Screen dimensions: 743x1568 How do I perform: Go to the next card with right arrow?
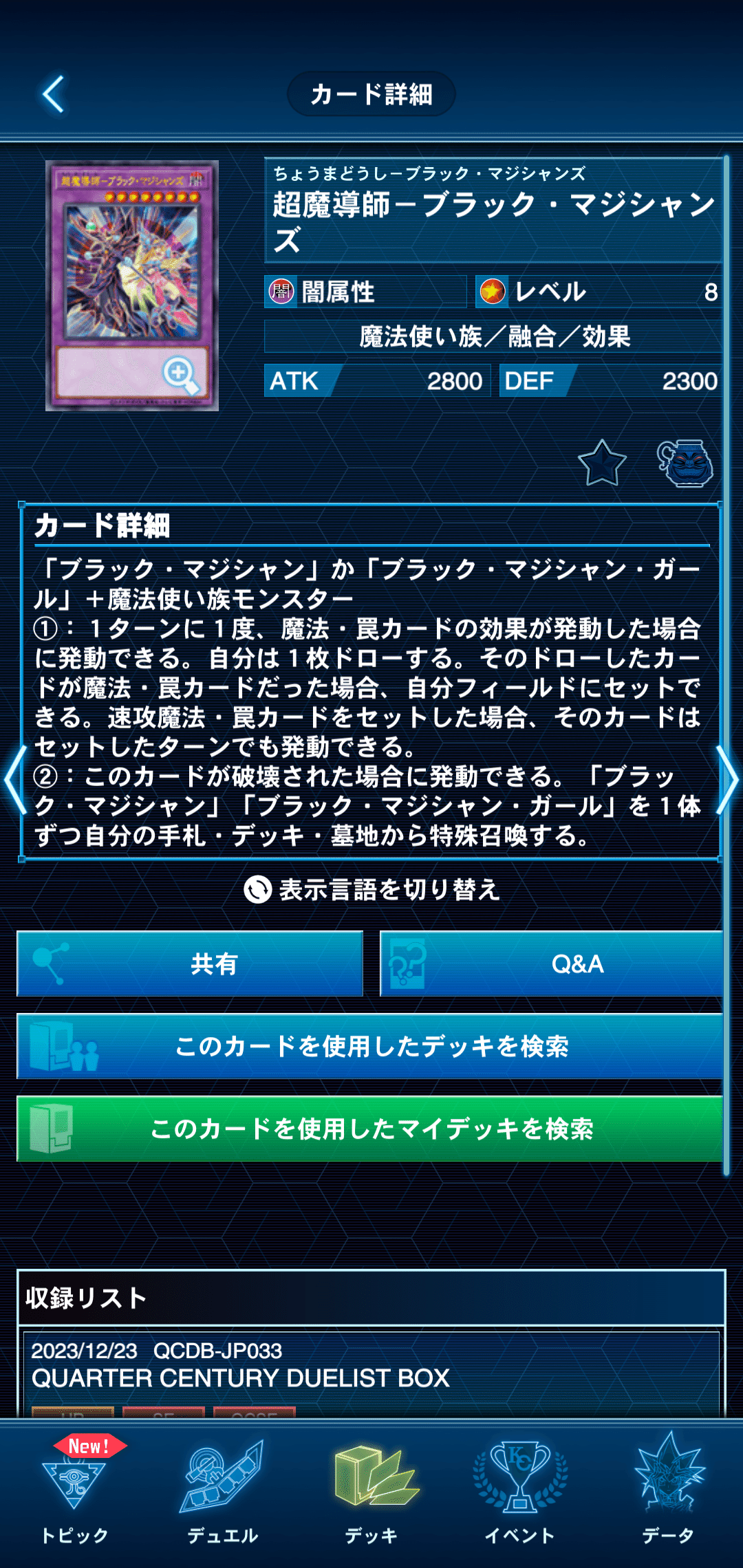728,781
